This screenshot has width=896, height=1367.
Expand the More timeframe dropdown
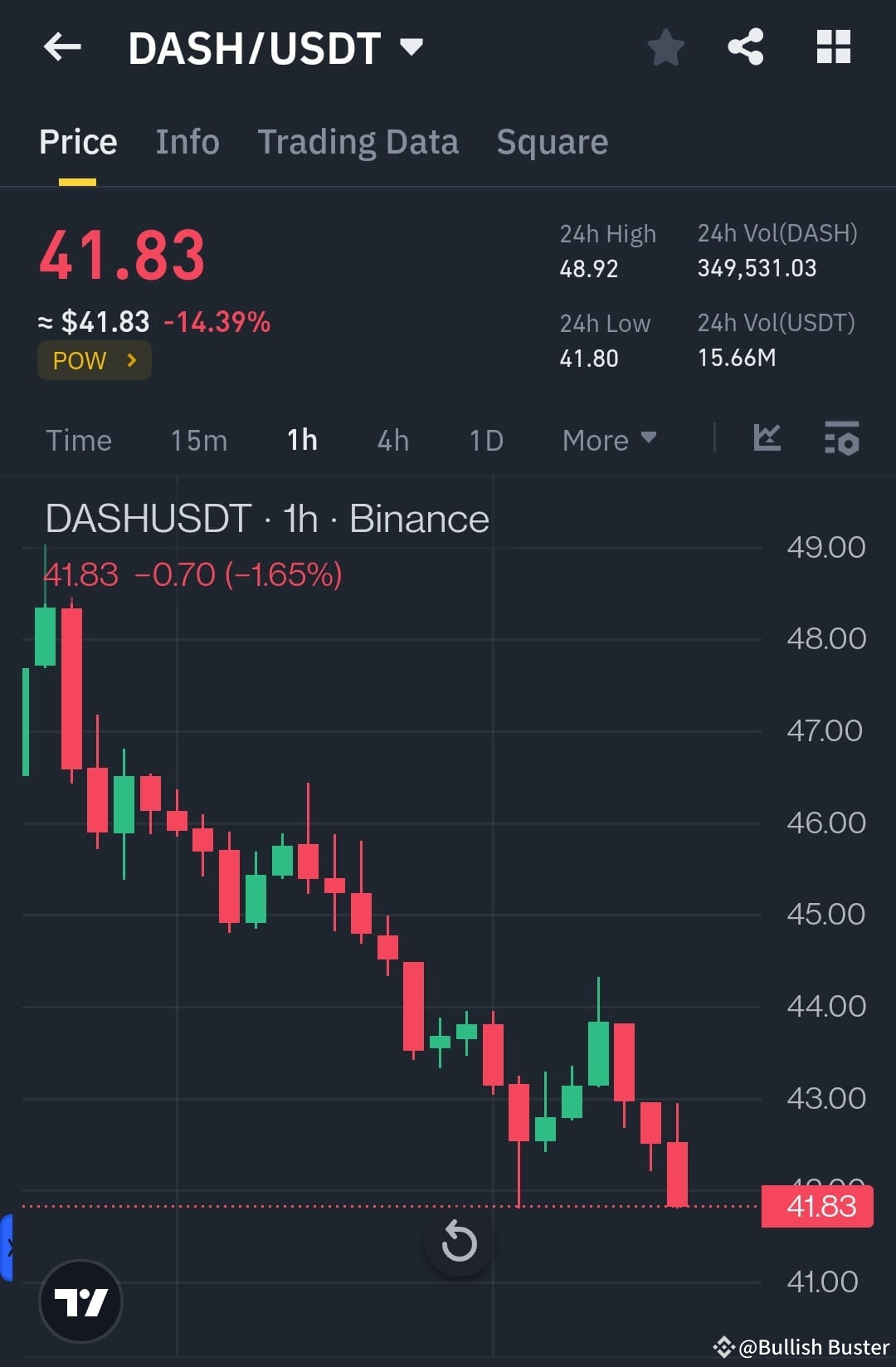coord(608,440)
